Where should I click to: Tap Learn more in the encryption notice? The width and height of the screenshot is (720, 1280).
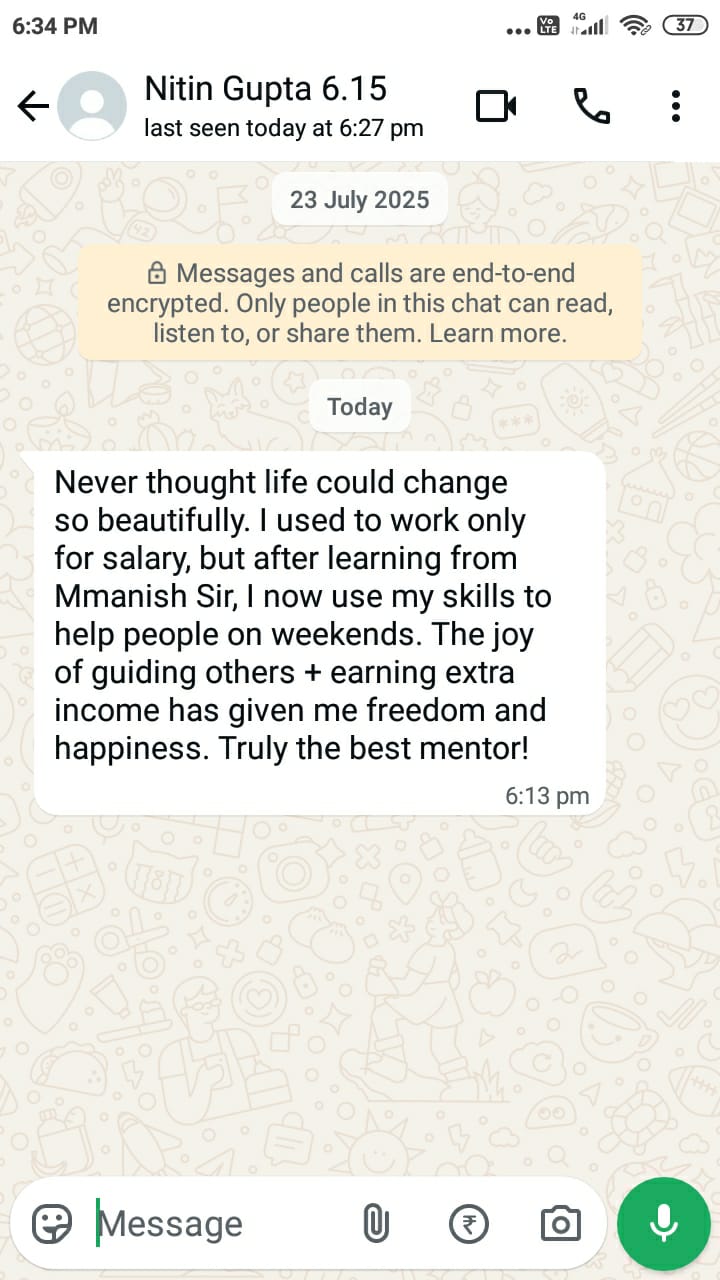click(497, 333)
